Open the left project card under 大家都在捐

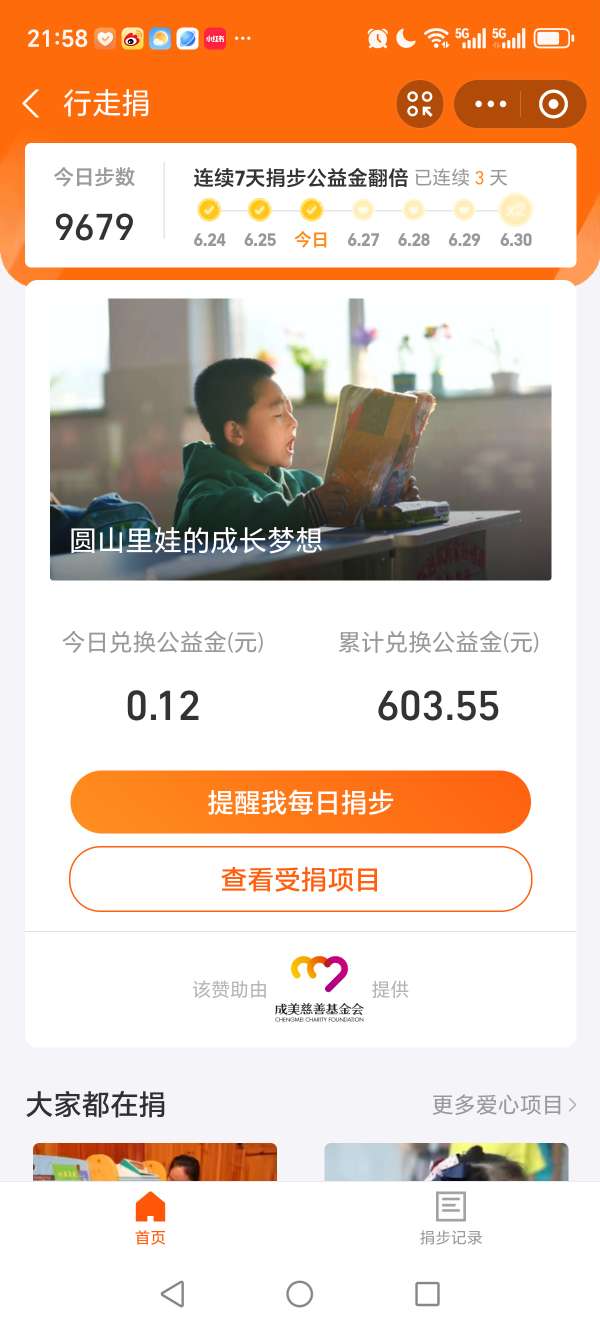coord(155,1162)
